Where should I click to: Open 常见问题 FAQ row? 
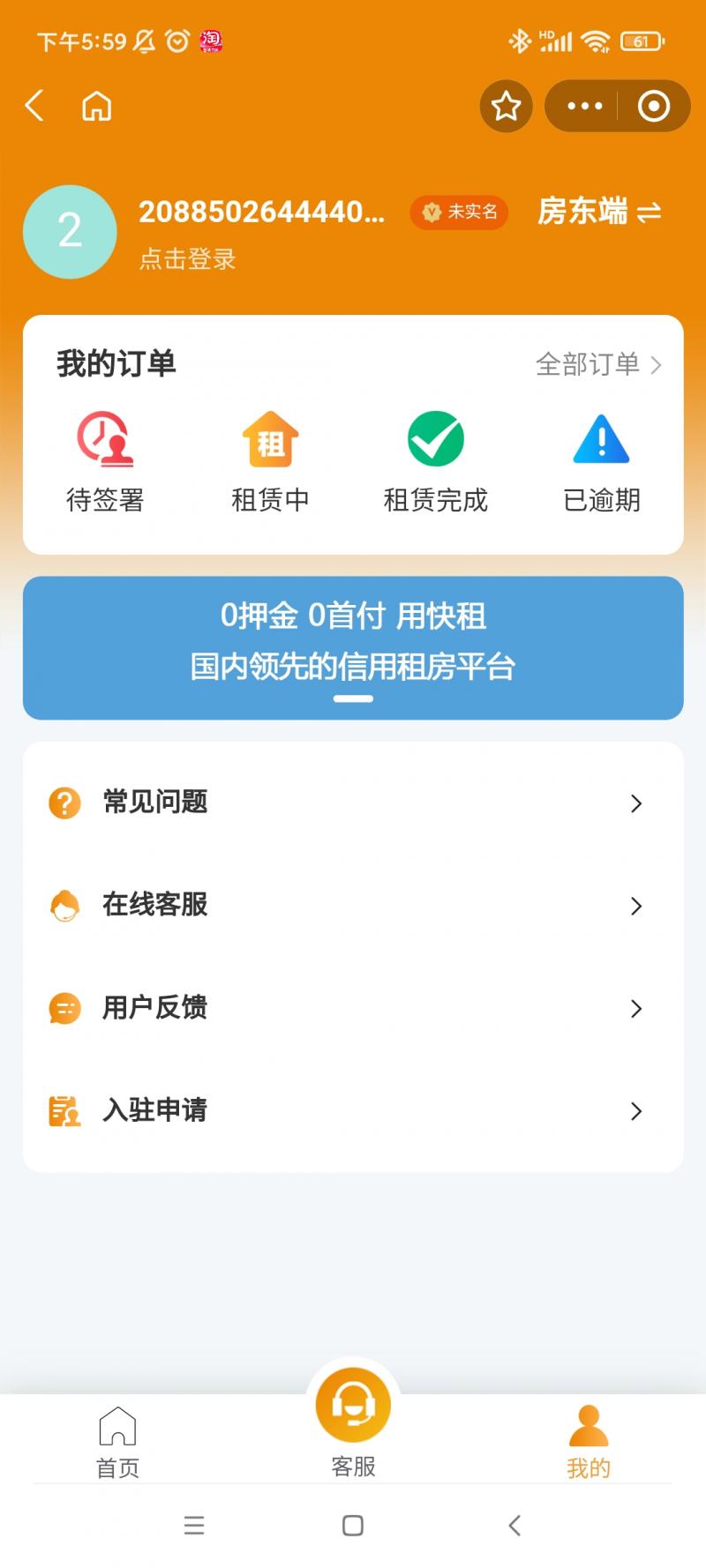pyautogui.click(x=353, y=803)
